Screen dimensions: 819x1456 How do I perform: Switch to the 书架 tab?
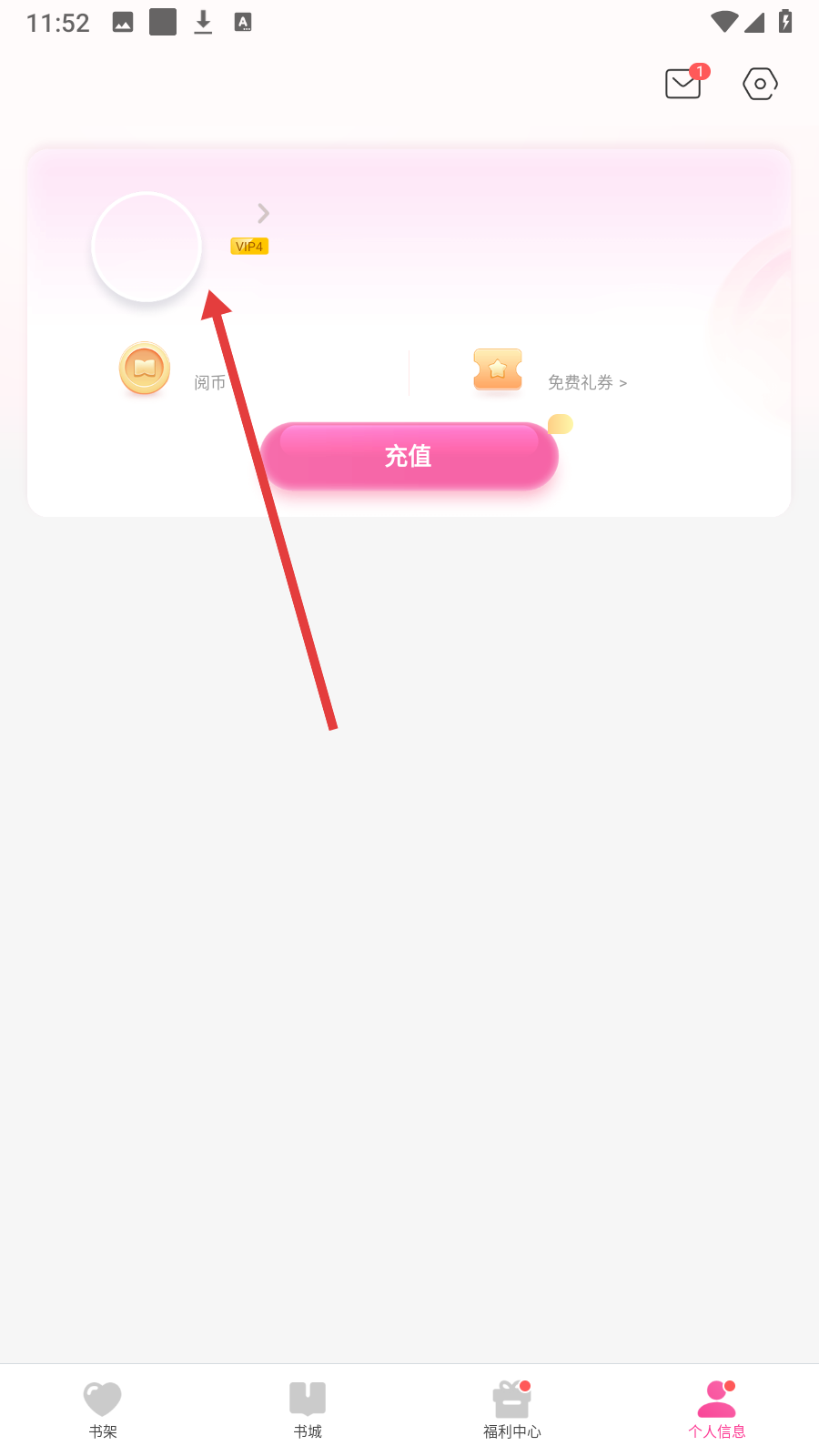pos(103,1410)
